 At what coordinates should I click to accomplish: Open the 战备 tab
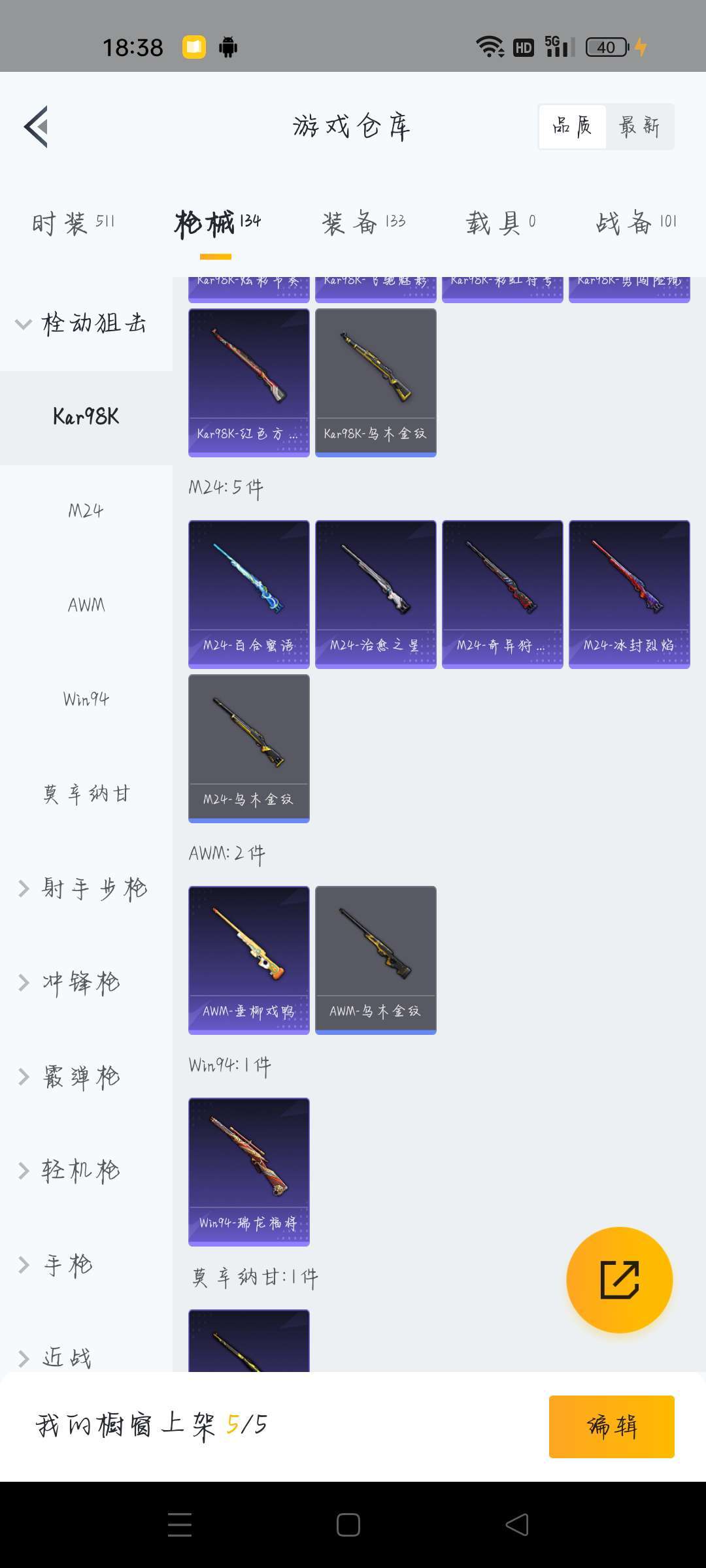click(636, 223)
